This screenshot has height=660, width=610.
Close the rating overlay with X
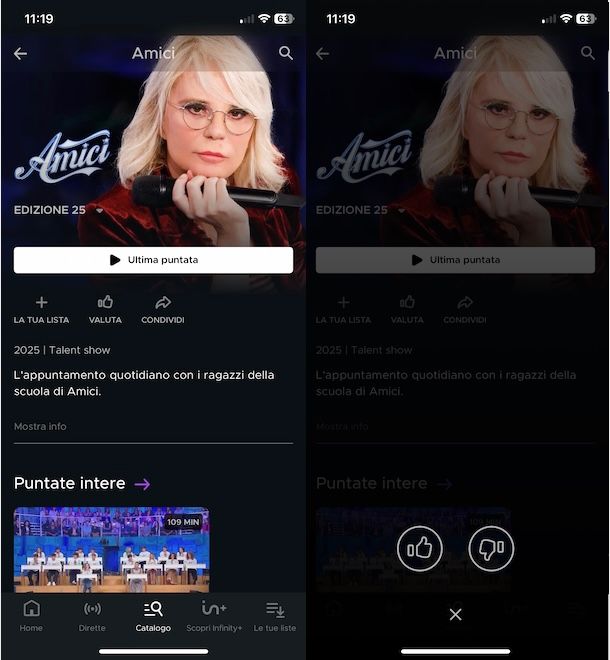[x=455, y=614]
